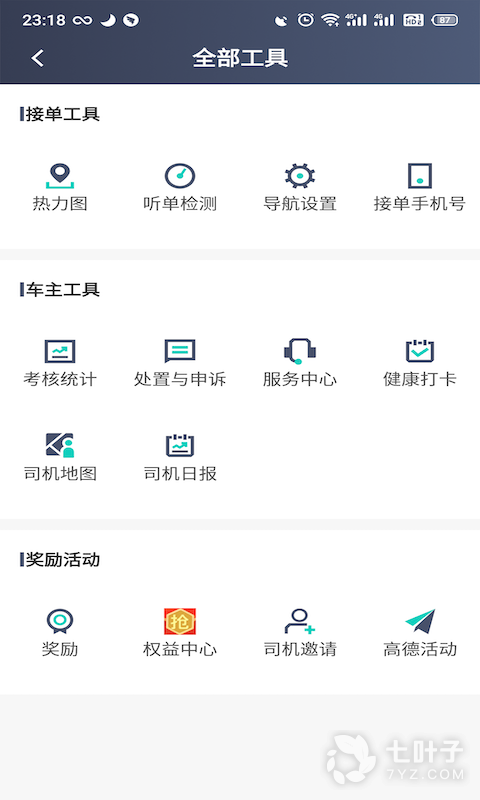480x800 pixels.
Task: View 司机日报 daily report
Action: (x=180, y=457)
